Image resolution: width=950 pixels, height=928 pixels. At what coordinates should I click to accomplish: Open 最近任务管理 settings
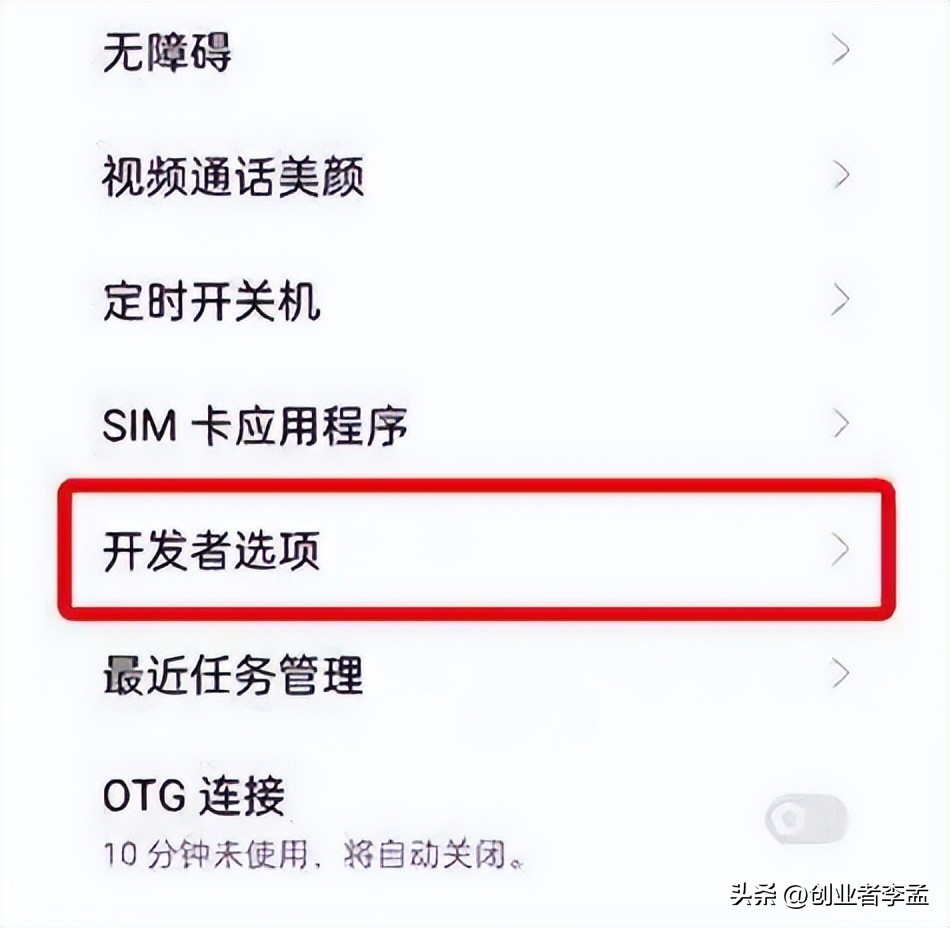point(232,676)
